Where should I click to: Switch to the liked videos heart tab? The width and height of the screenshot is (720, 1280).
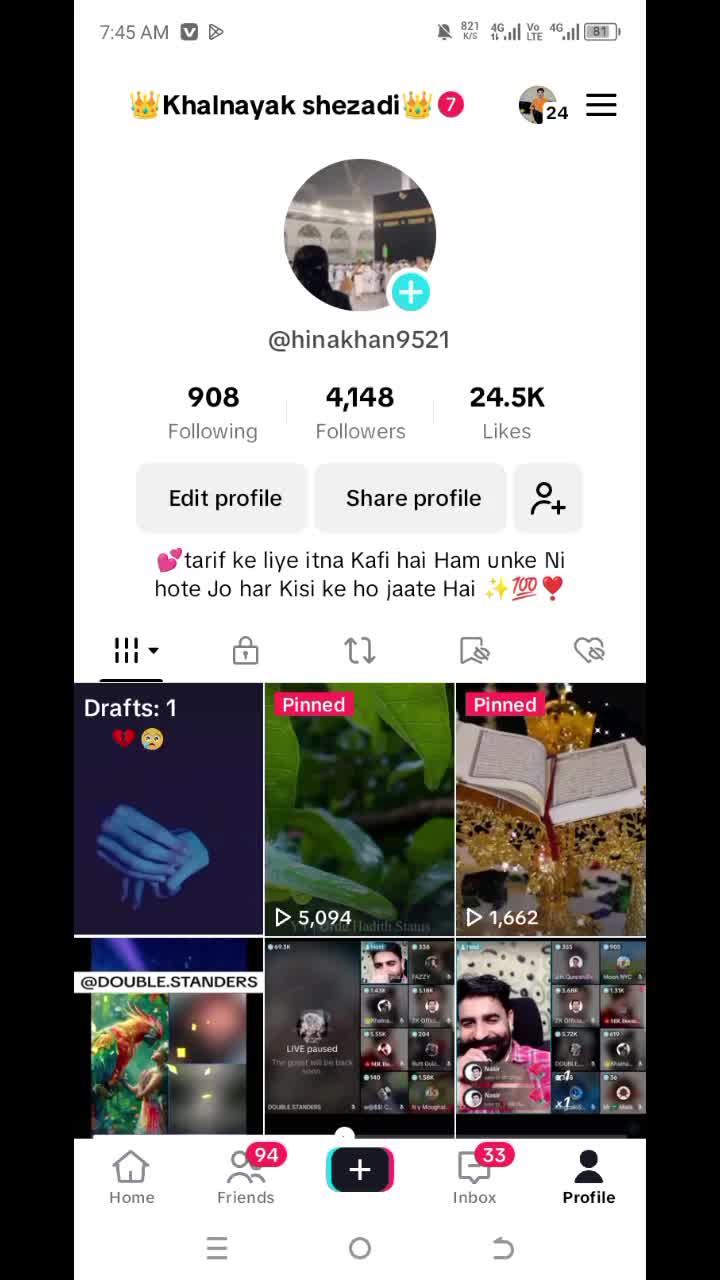click(589, 651)
